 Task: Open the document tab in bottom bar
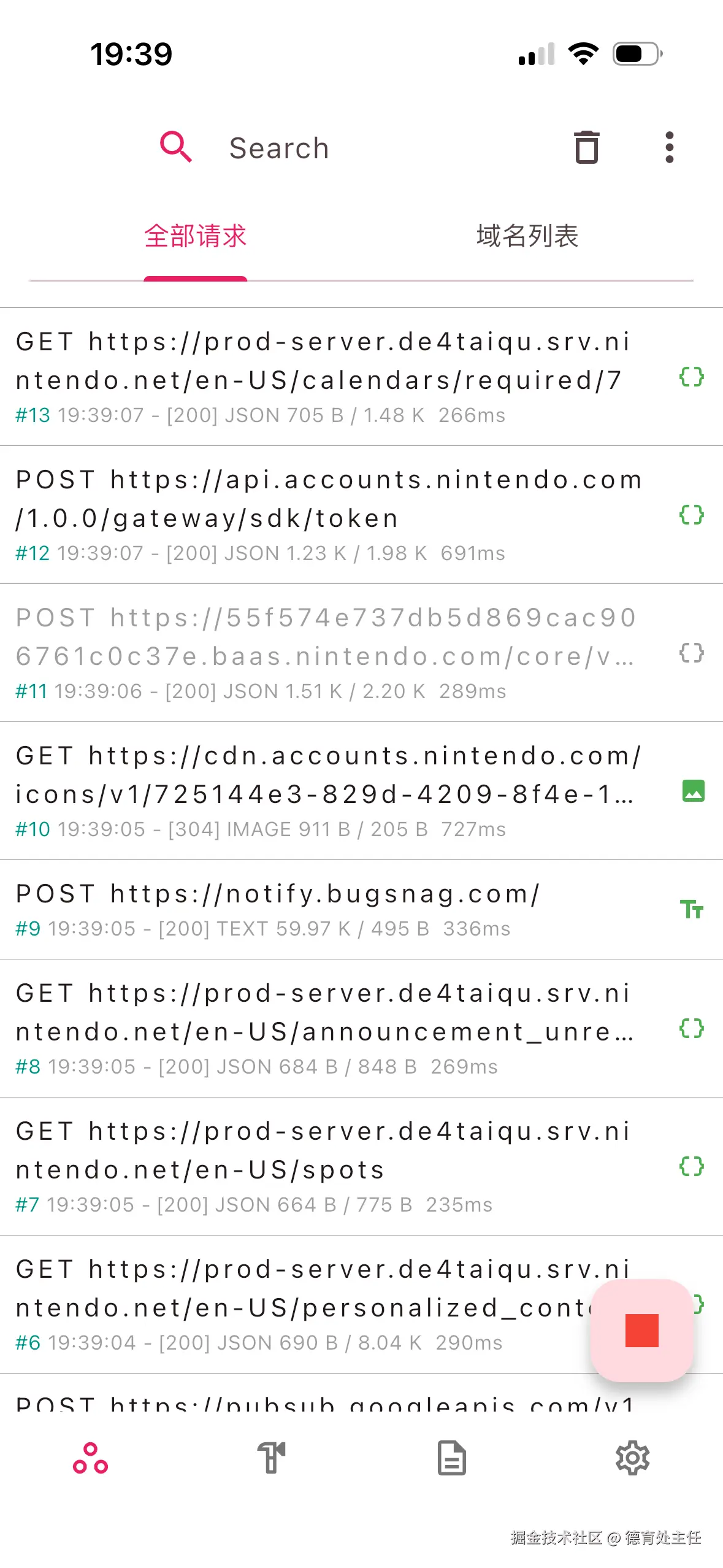[451, 1458]
